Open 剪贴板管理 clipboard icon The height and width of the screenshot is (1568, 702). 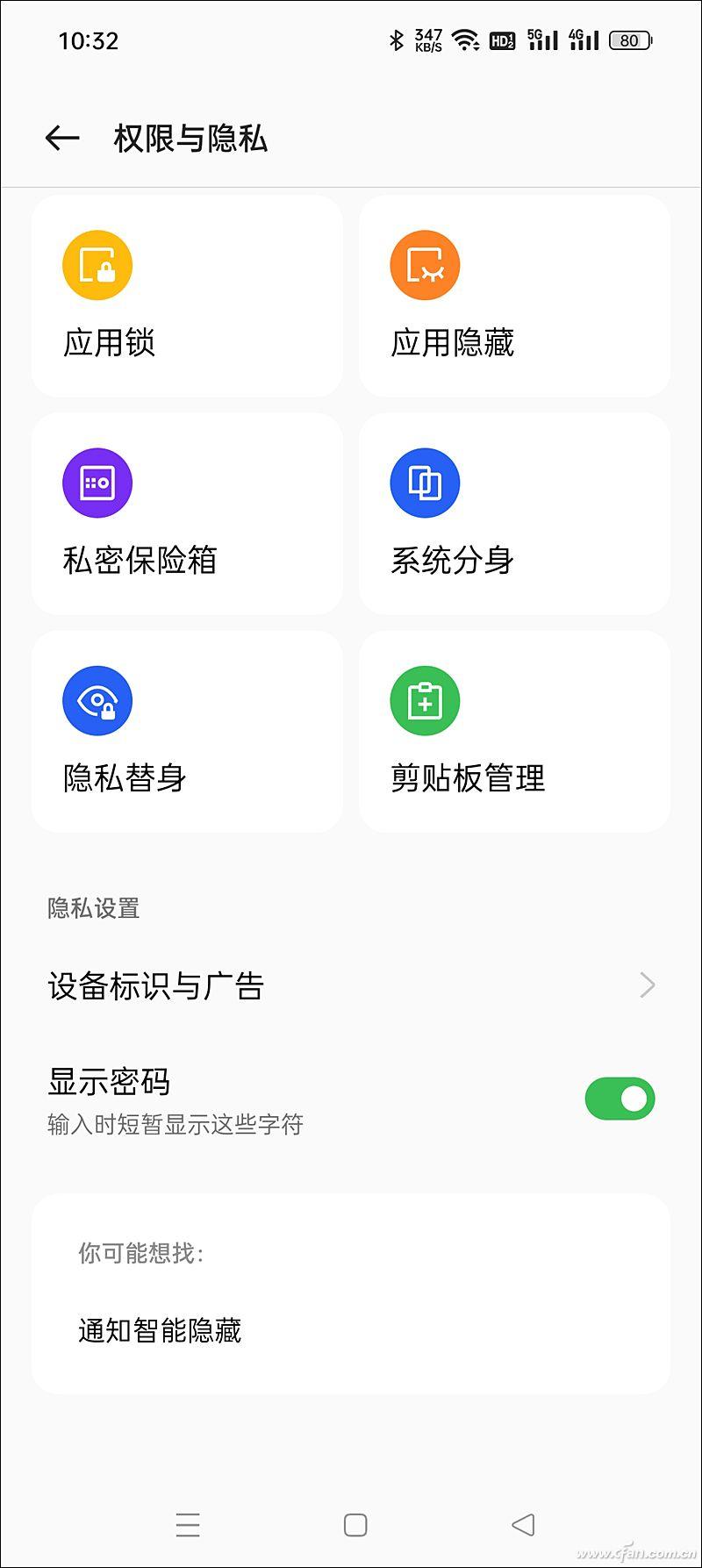click(426, 699)
